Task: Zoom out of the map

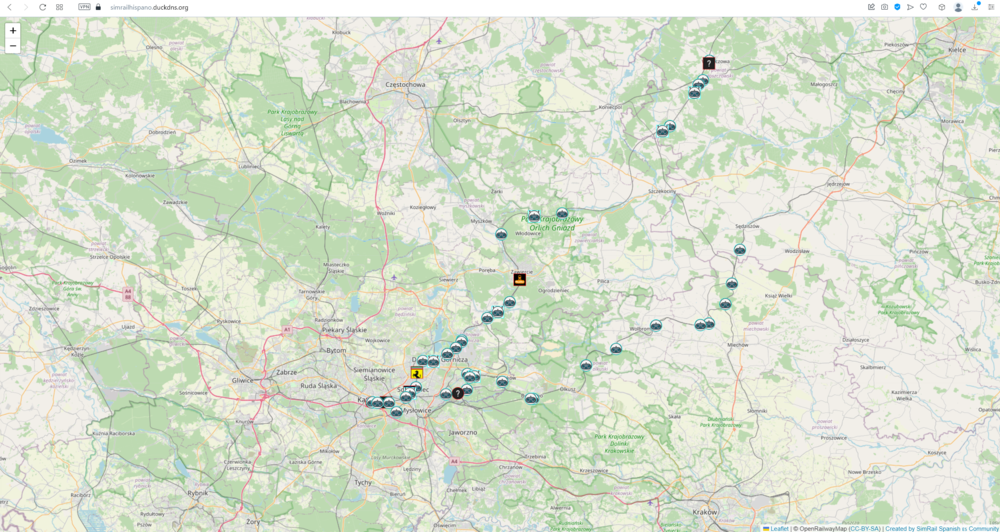Action: (13, 46)
